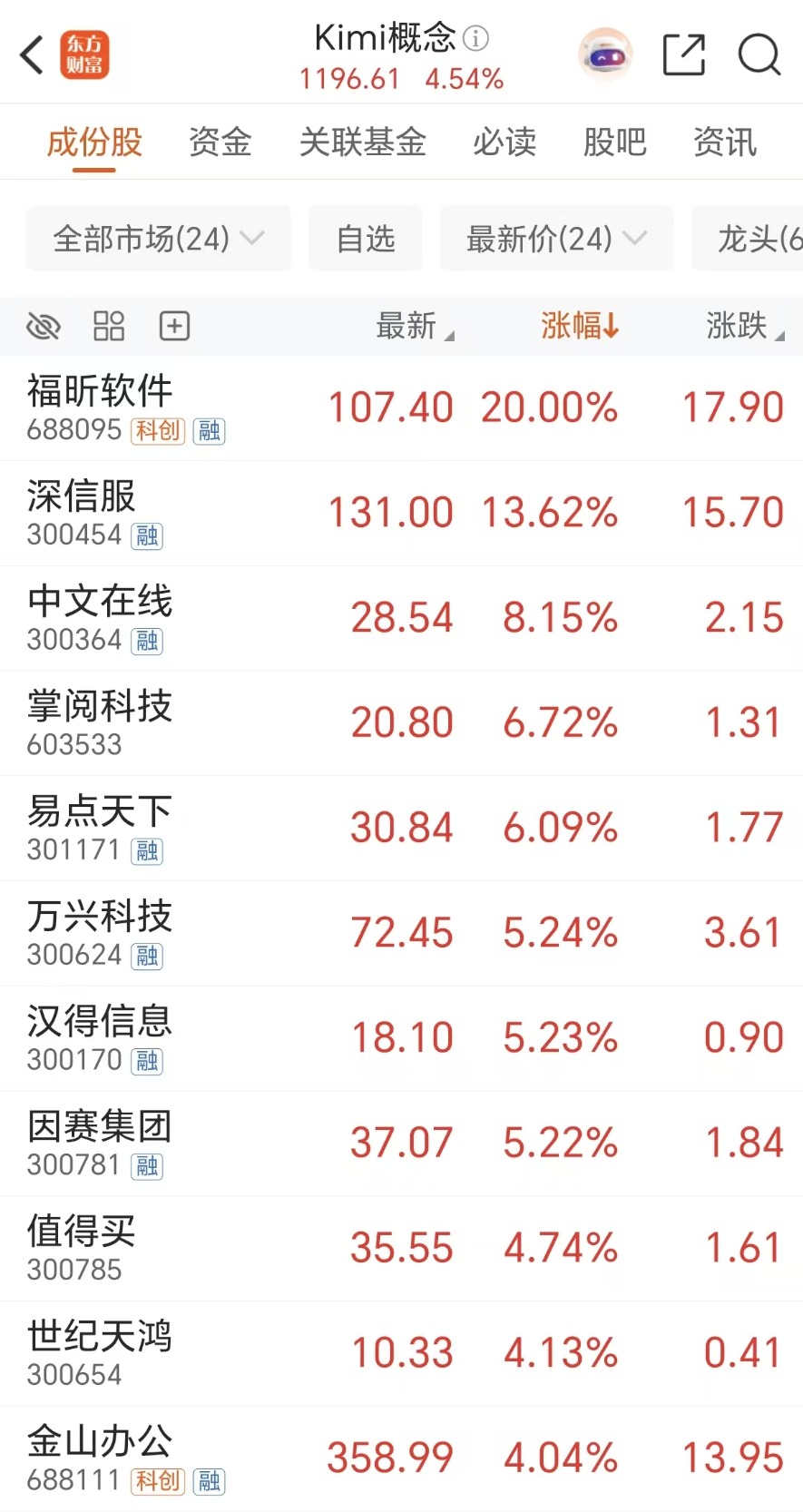The height and width of the screenshot is (1512, 803).
Task: Open the 必读 tab
Action: [504, 142]
